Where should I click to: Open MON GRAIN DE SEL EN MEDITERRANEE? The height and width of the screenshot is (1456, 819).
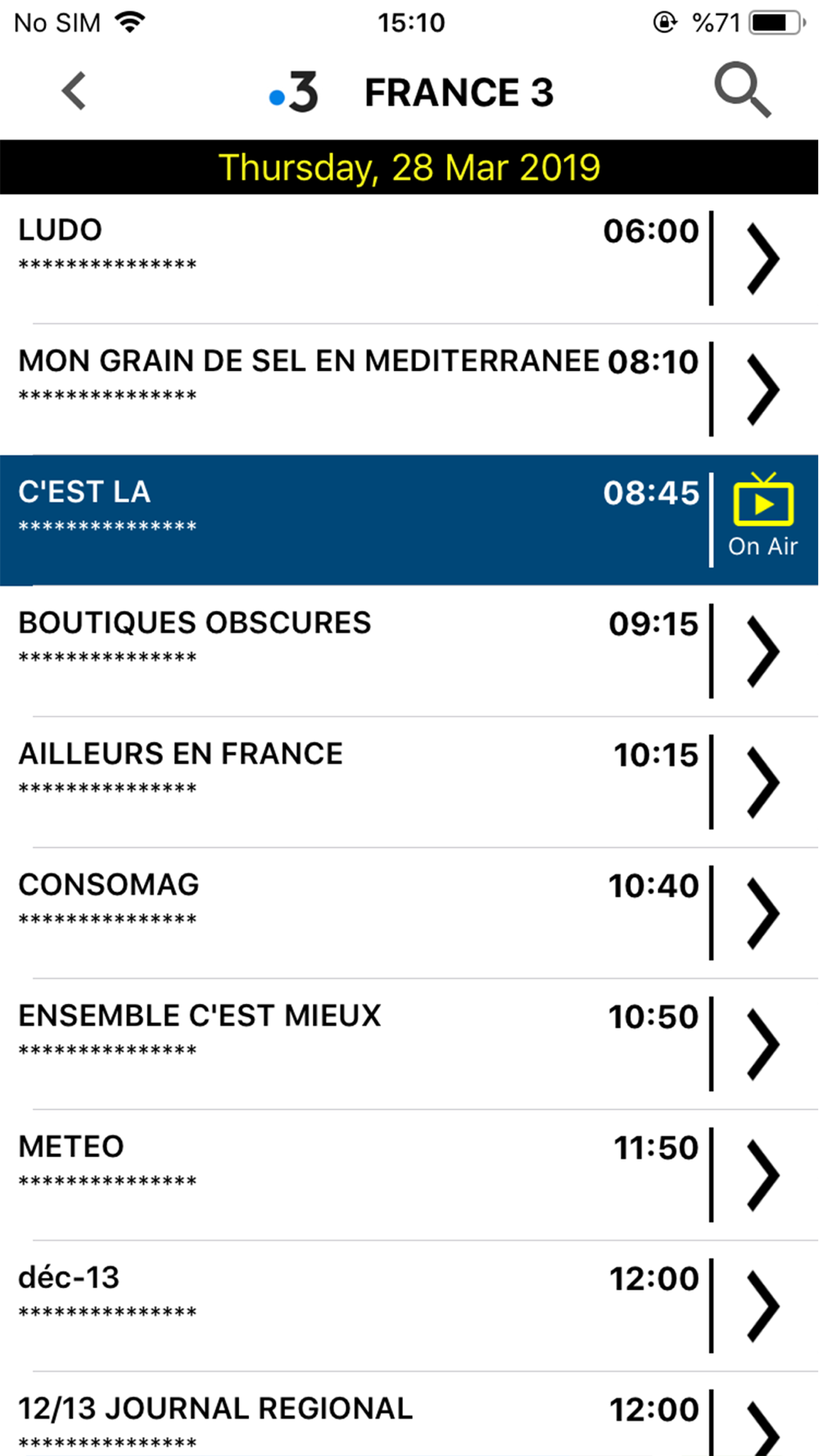coord(409,389)
